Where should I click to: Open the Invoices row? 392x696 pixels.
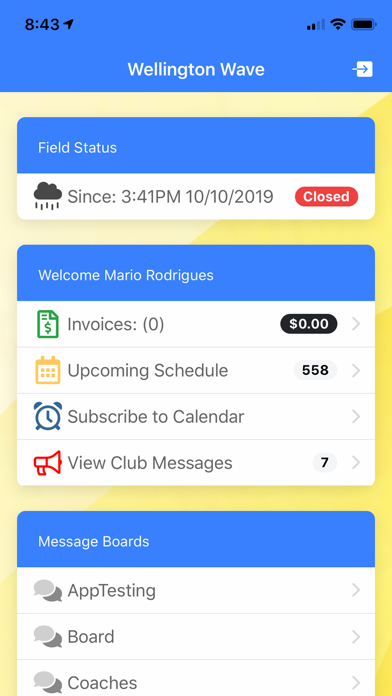click(196, 324)
